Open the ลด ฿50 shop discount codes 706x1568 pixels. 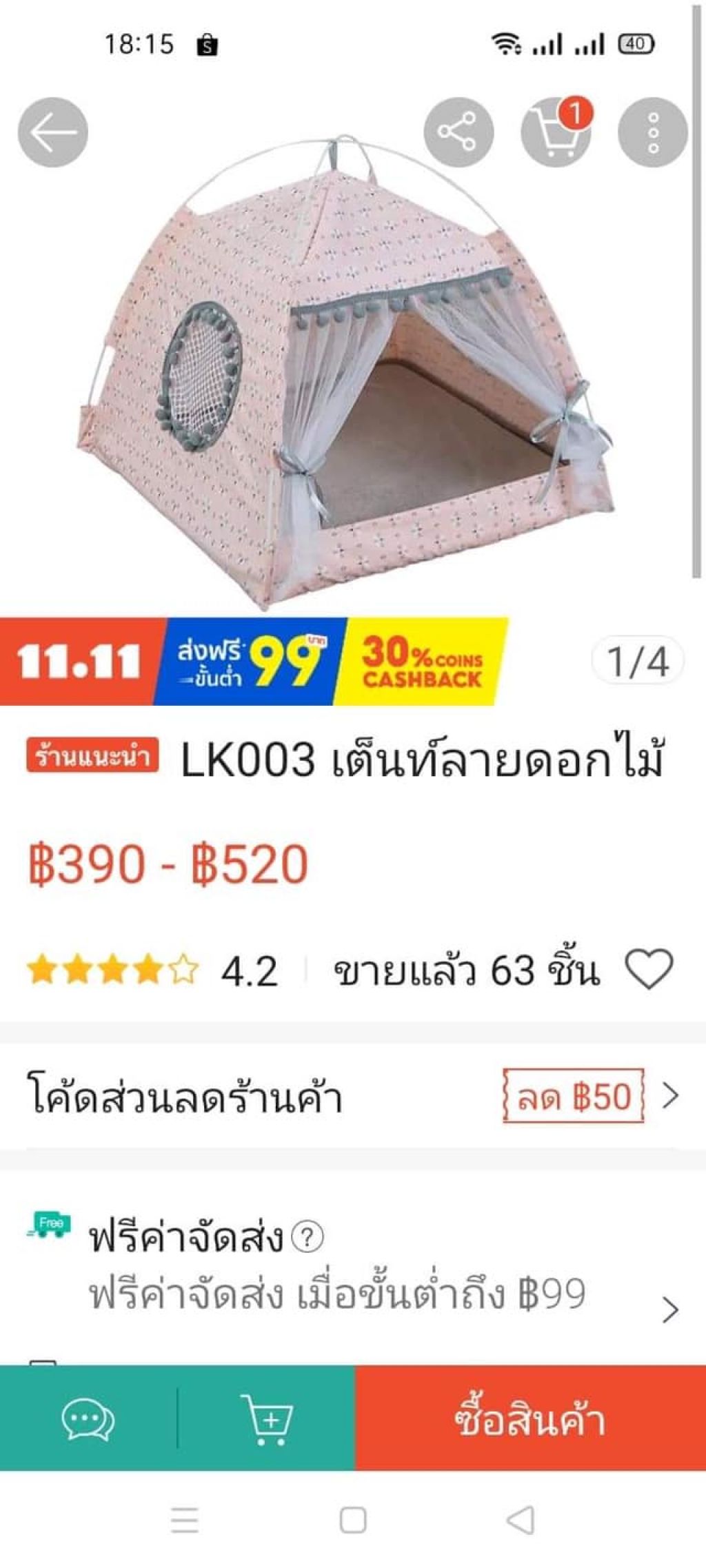(x=574, y=1096)
